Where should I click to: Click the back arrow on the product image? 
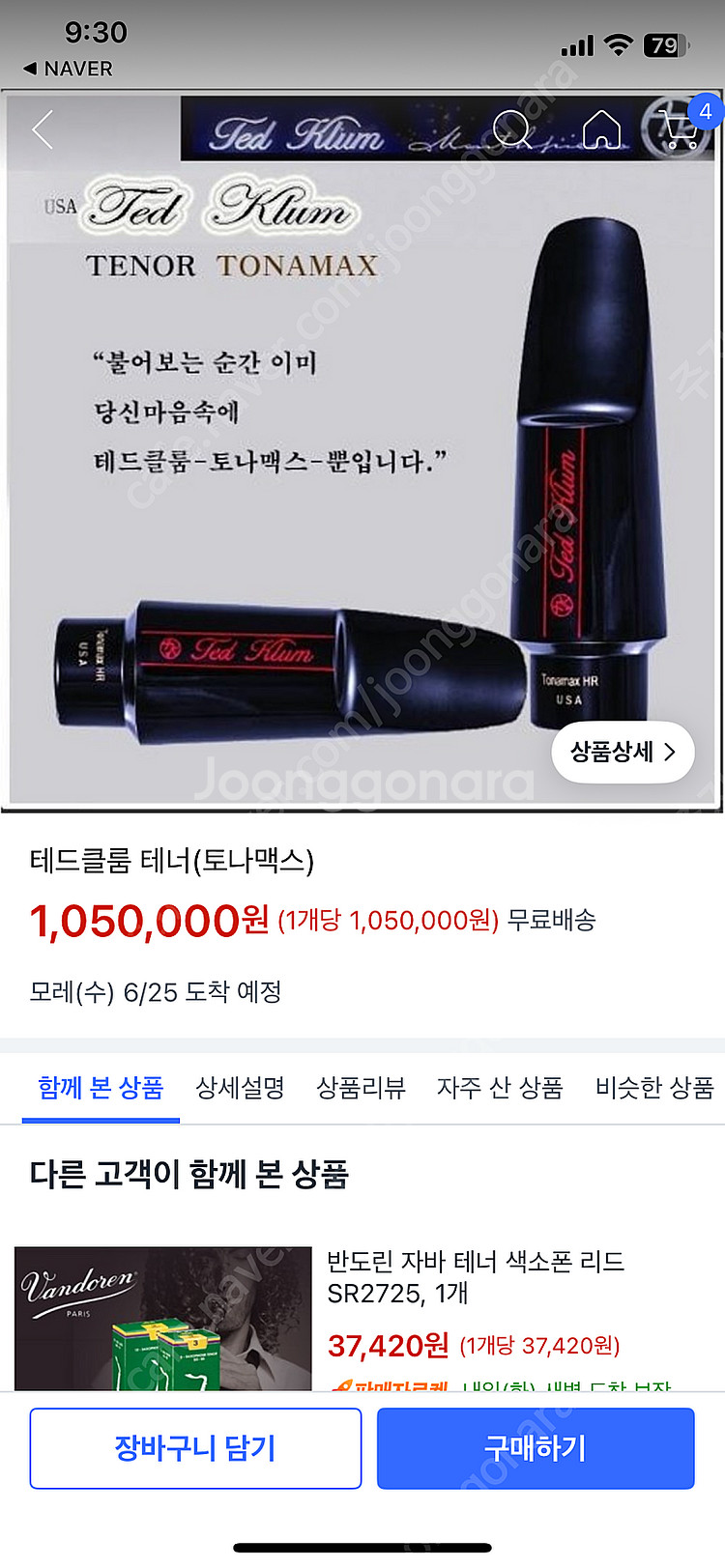click(41, 130)
